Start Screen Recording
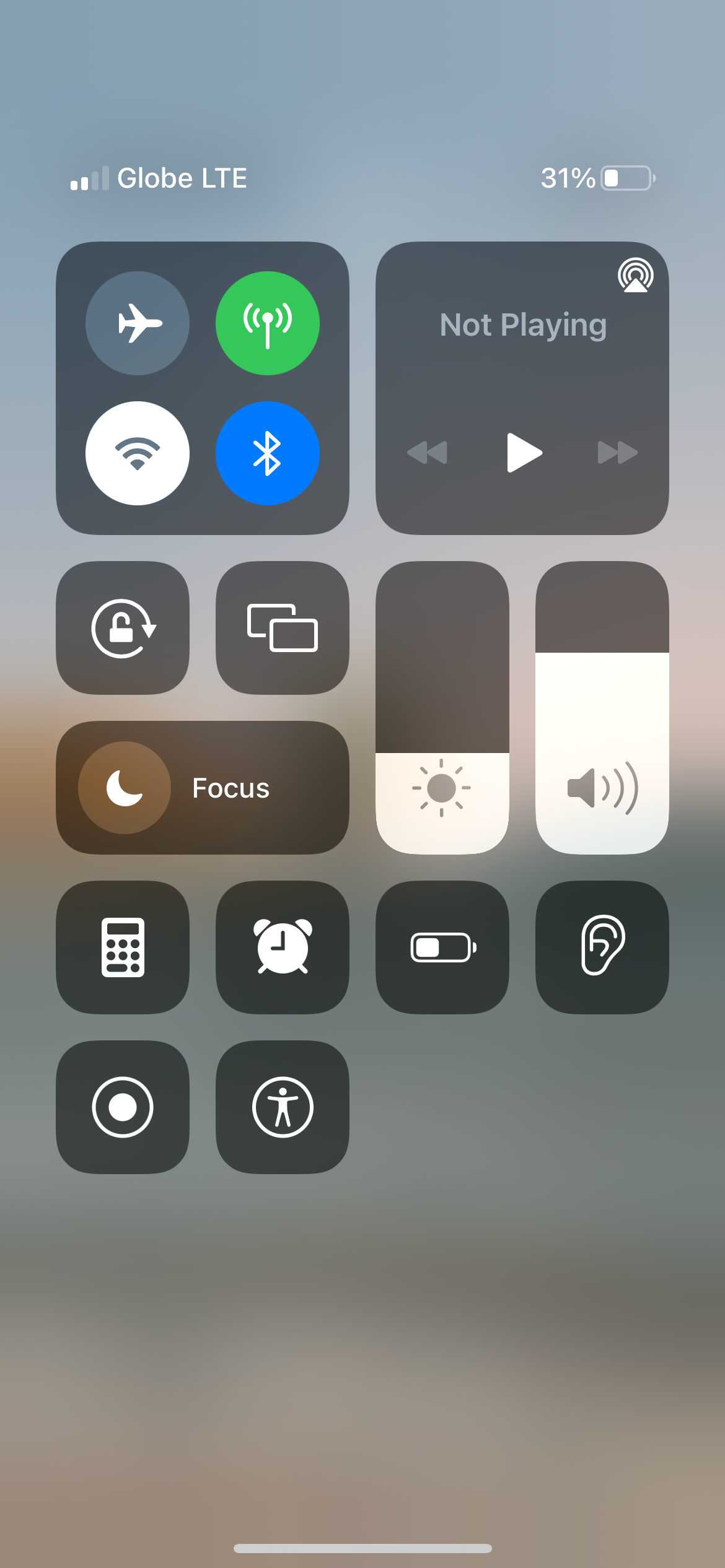725x1568 pixels. (122, 1108)
